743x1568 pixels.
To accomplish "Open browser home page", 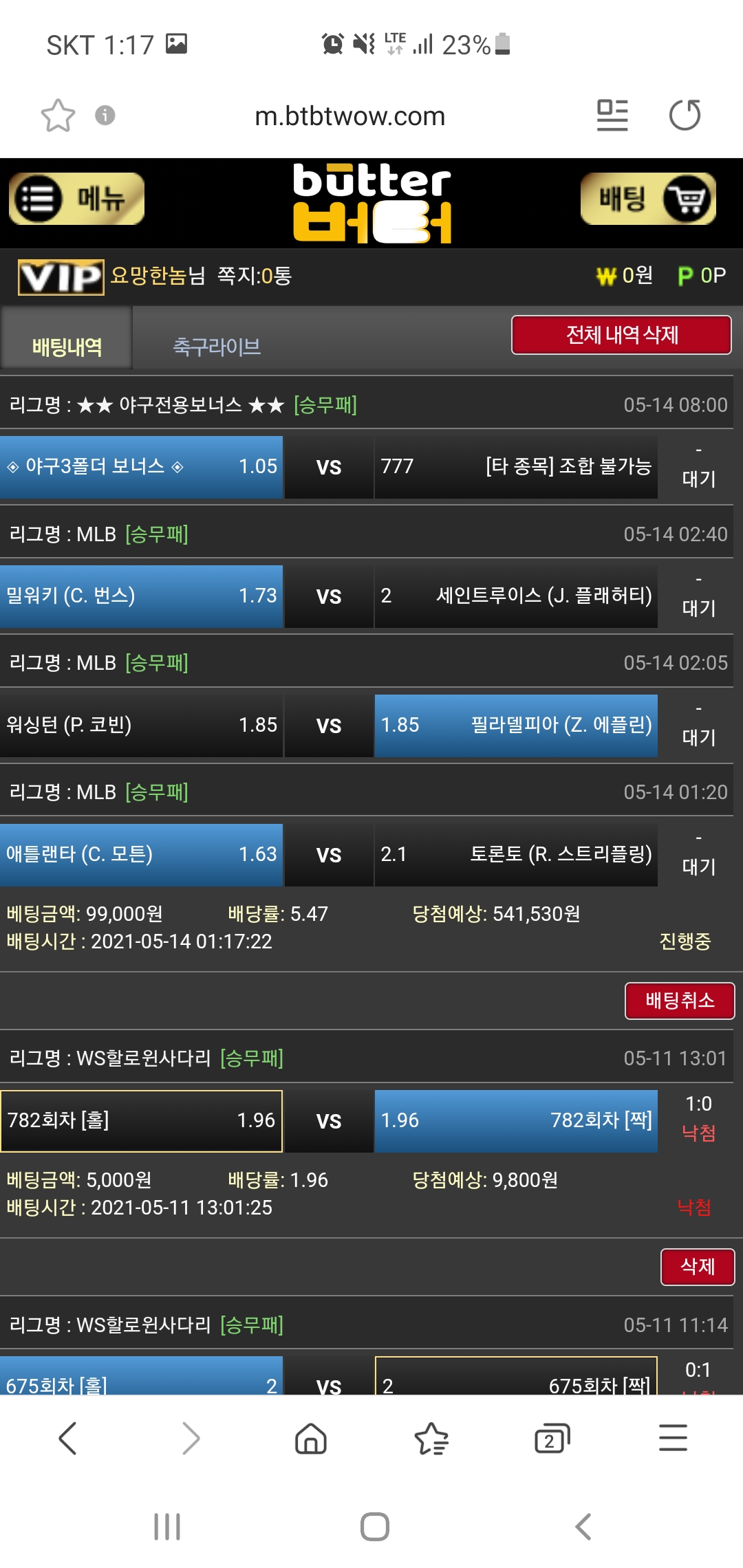I will 310,1438.
